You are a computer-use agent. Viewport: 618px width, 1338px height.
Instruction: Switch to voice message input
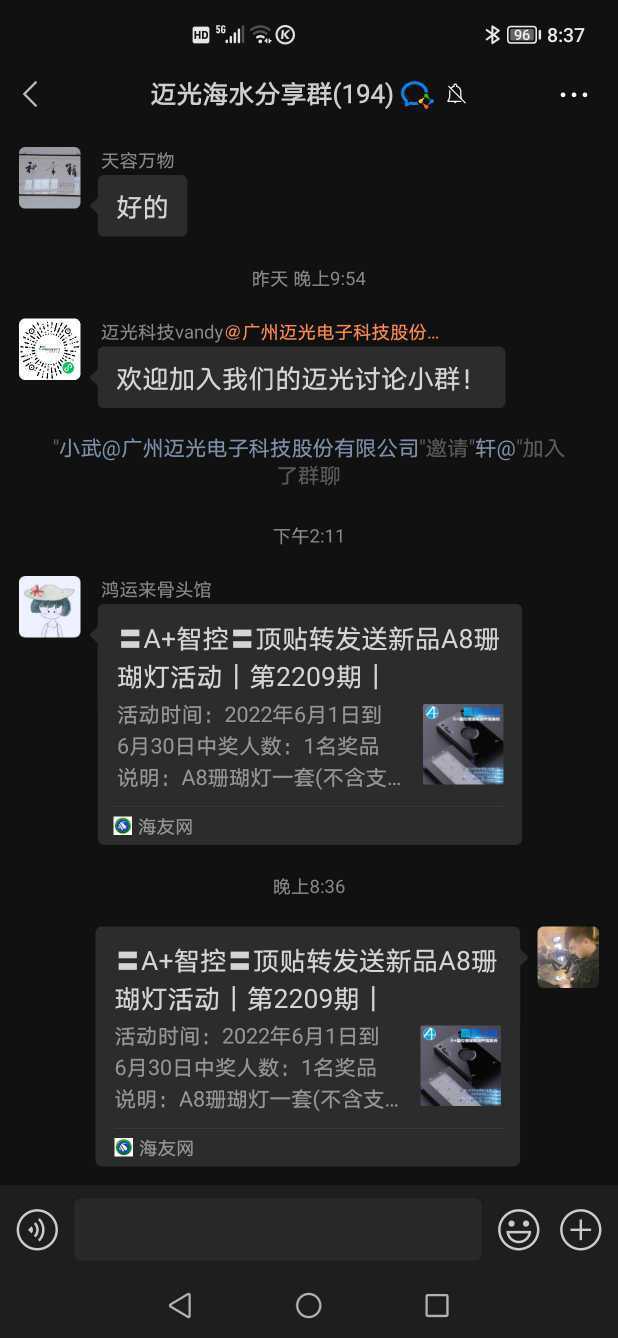(x=38, y=1229)
